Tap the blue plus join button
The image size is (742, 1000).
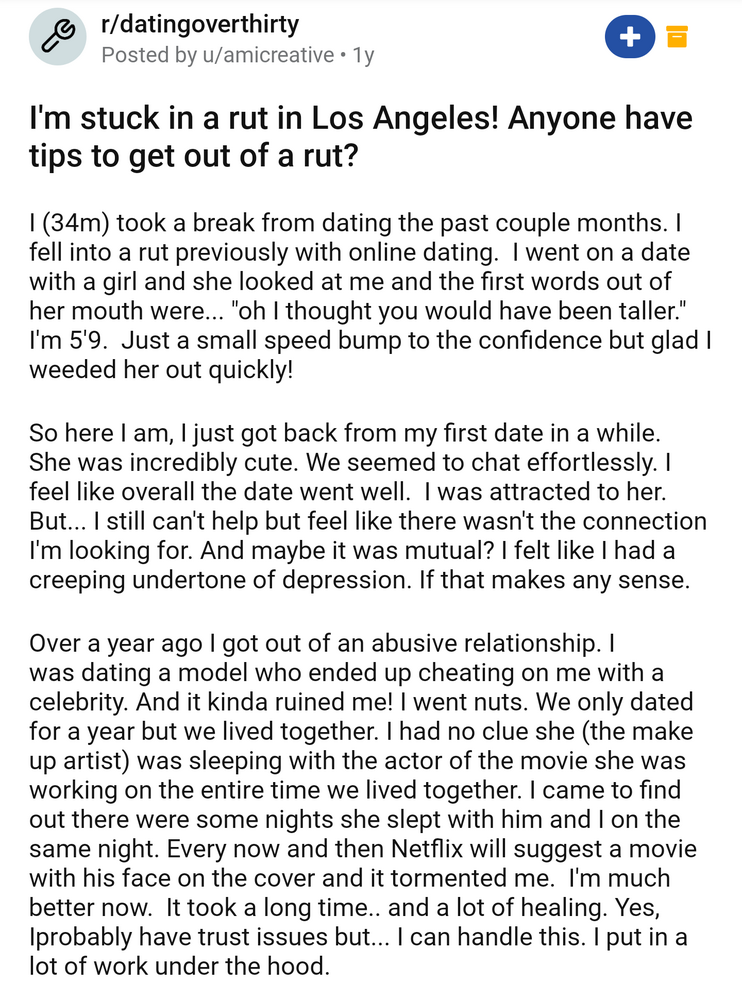click(630, 36)
